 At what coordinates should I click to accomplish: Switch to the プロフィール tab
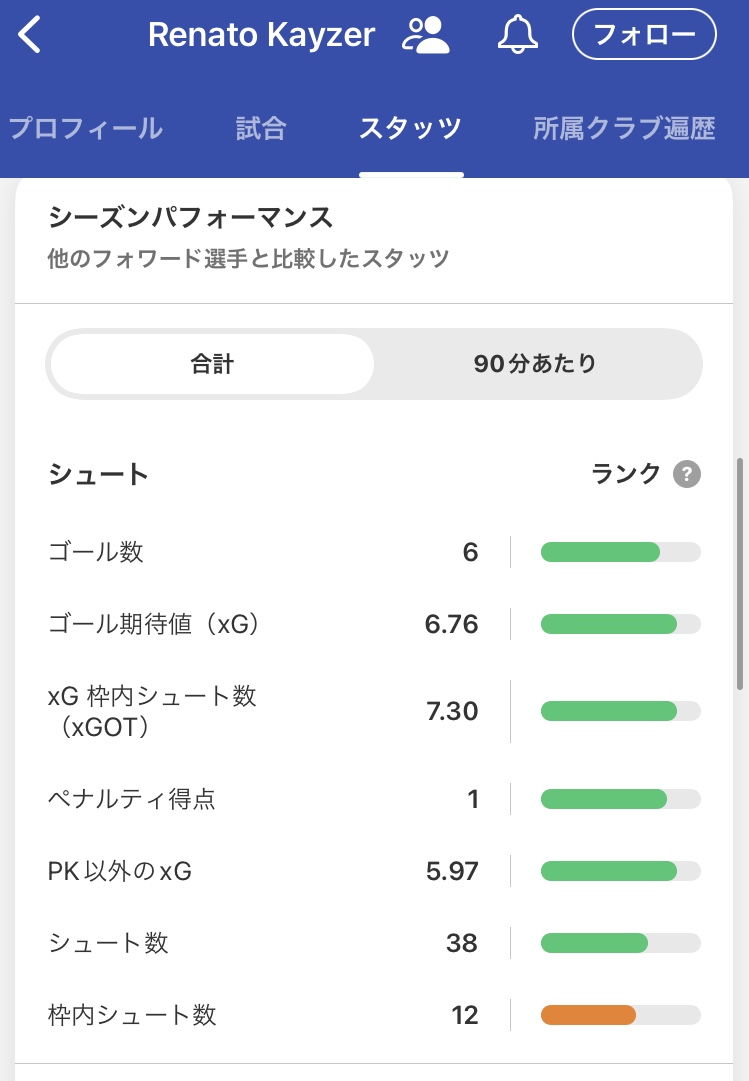pos(84,129)
